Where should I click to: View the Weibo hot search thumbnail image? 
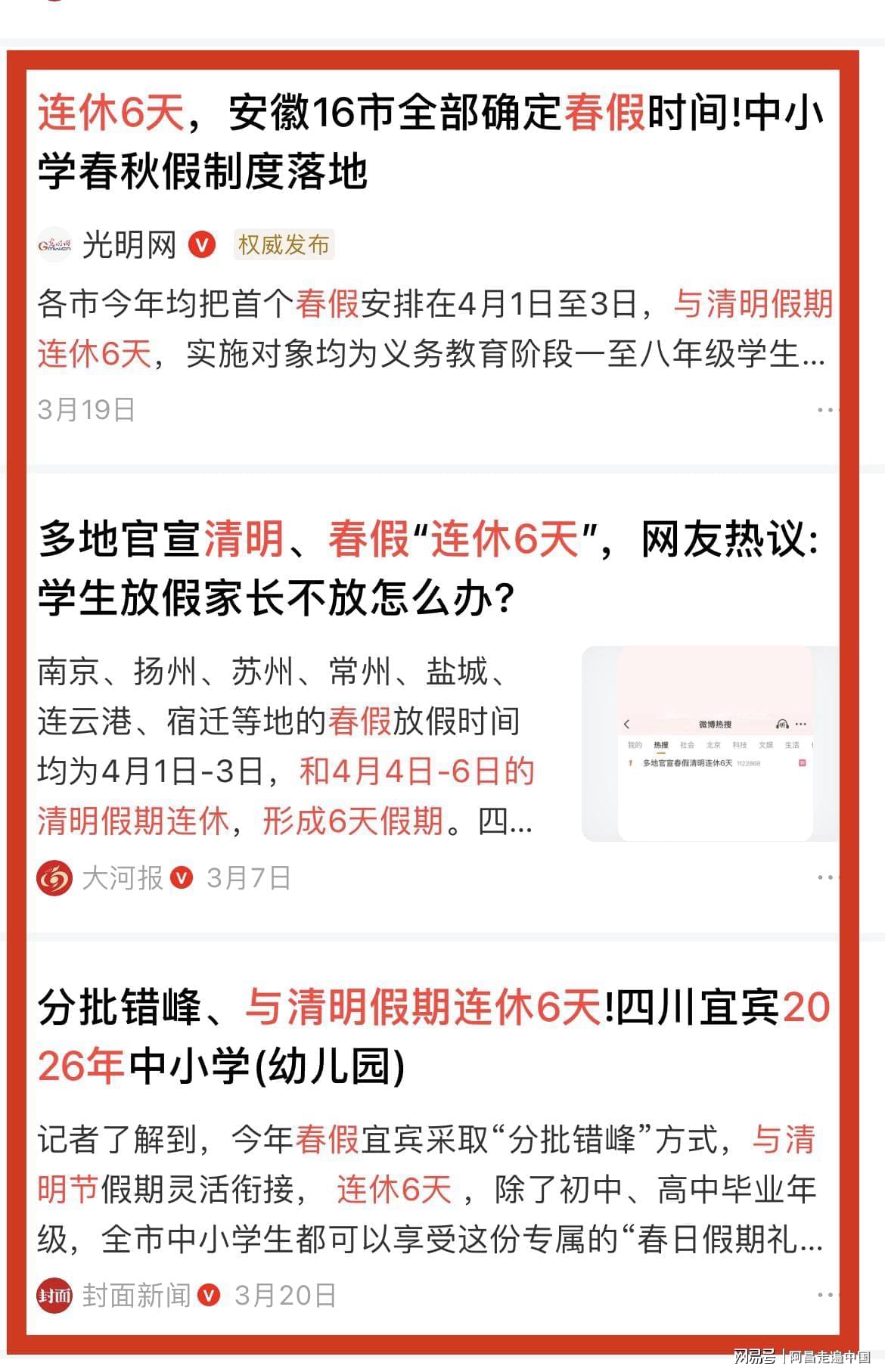point(710,743)
